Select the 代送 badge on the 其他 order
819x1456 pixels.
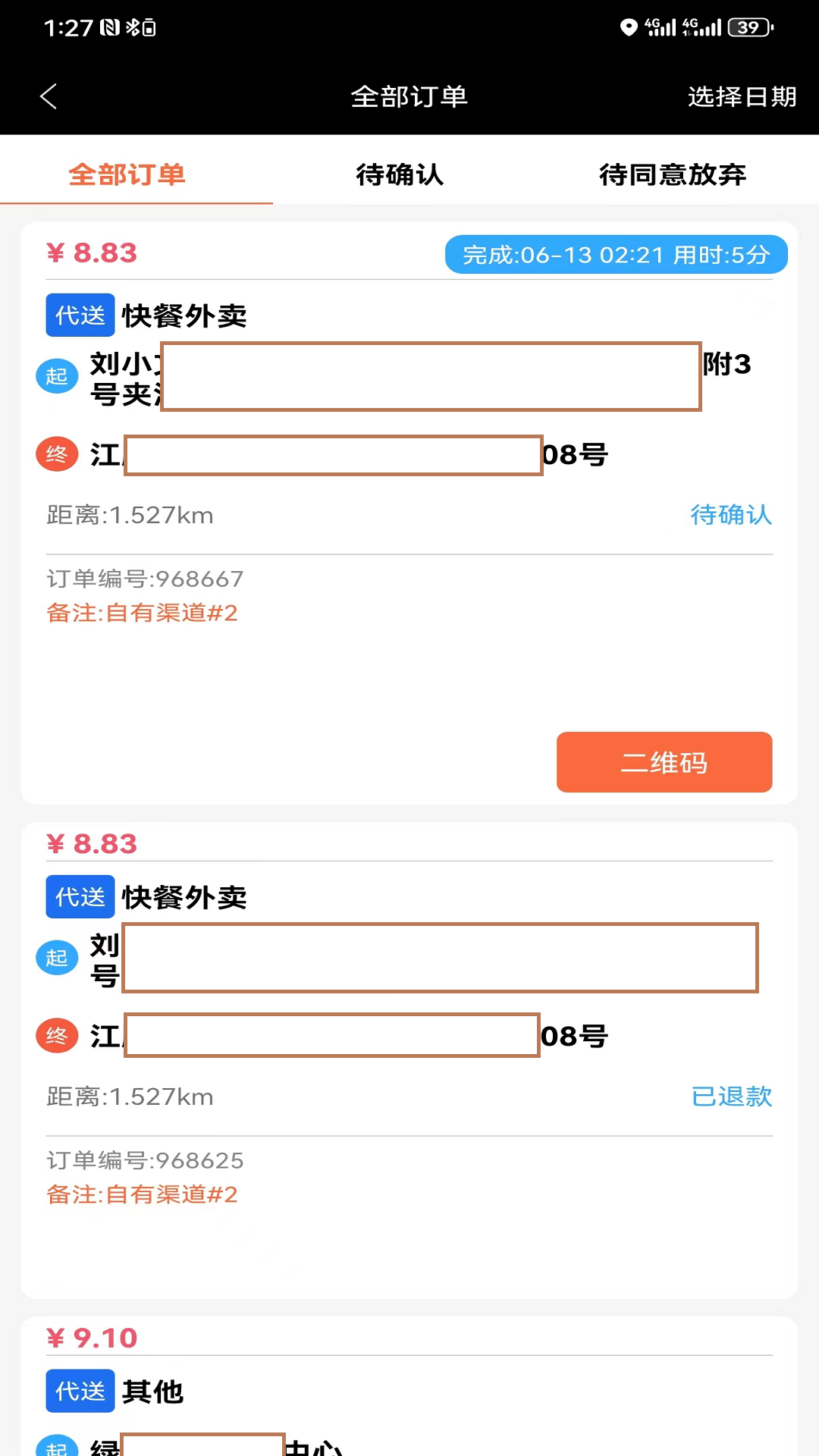[80, 1391]
